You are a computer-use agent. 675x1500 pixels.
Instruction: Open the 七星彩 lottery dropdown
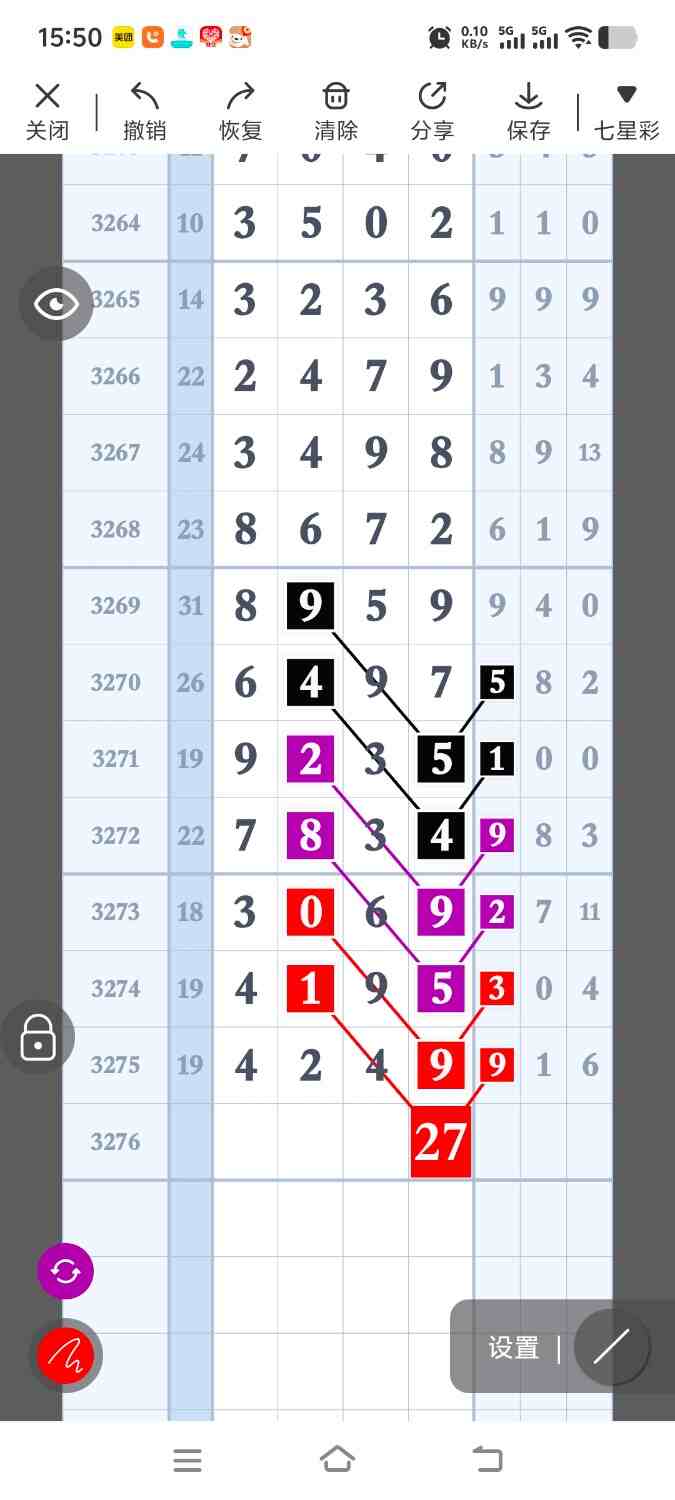pos(626,111)
